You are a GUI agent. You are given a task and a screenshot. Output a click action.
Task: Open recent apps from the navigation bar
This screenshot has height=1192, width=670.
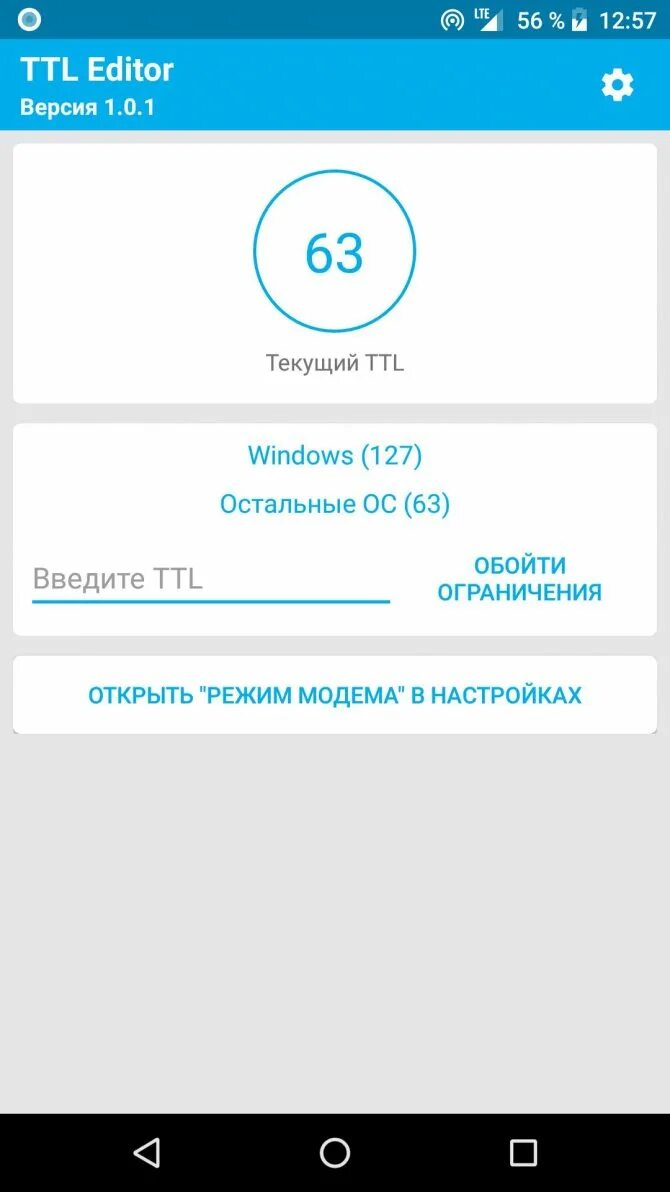(x=523, y=1153)
